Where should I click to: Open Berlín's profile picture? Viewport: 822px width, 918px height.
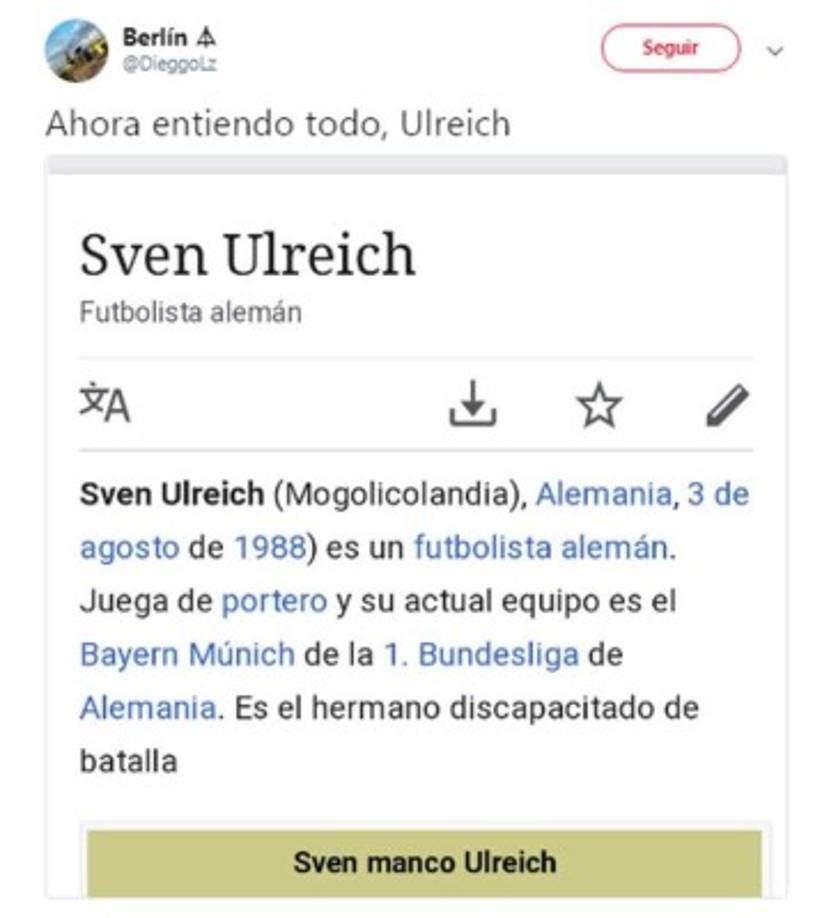pyautogui.click(x=77, y=50)
